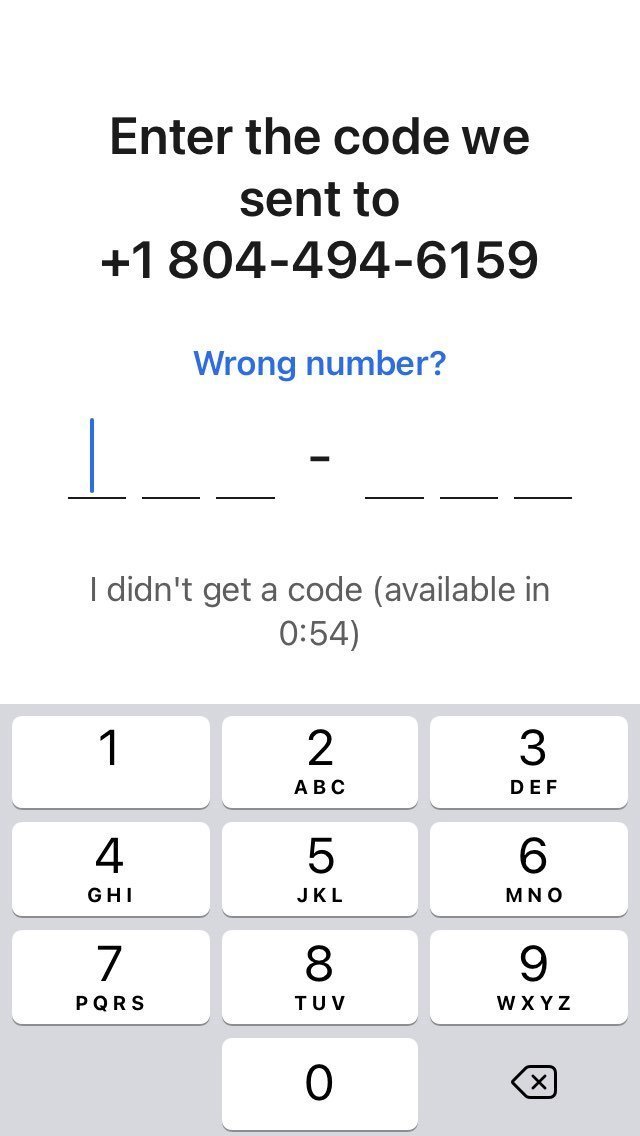This screenshot has height=1136, width=640.
Task: Delete a digit with backspace key
Action: pos(534,1082)
